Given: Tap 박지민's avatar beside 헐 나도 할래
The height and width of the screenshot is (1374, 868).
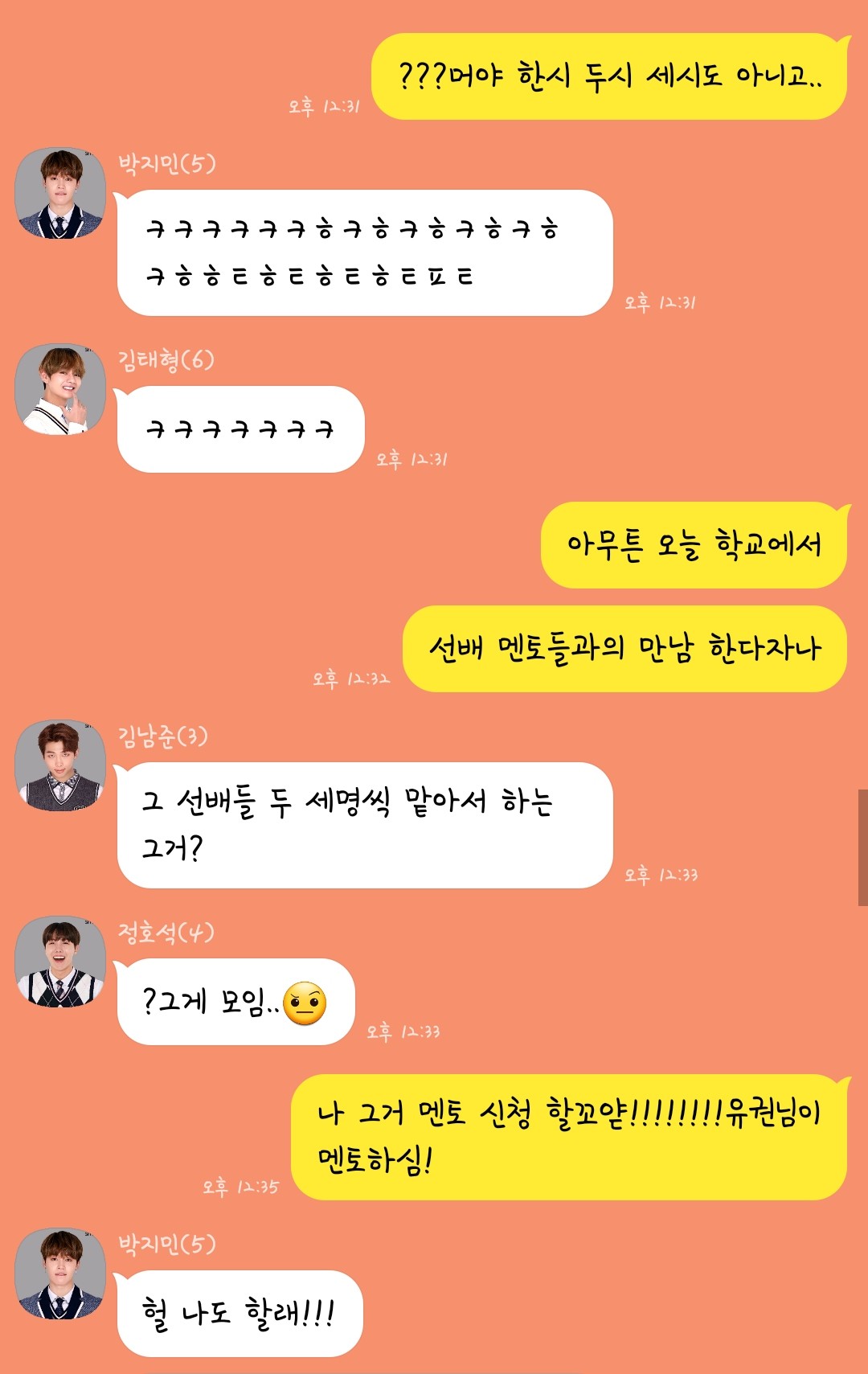Looking at the screenshot, I should 60,1274.
